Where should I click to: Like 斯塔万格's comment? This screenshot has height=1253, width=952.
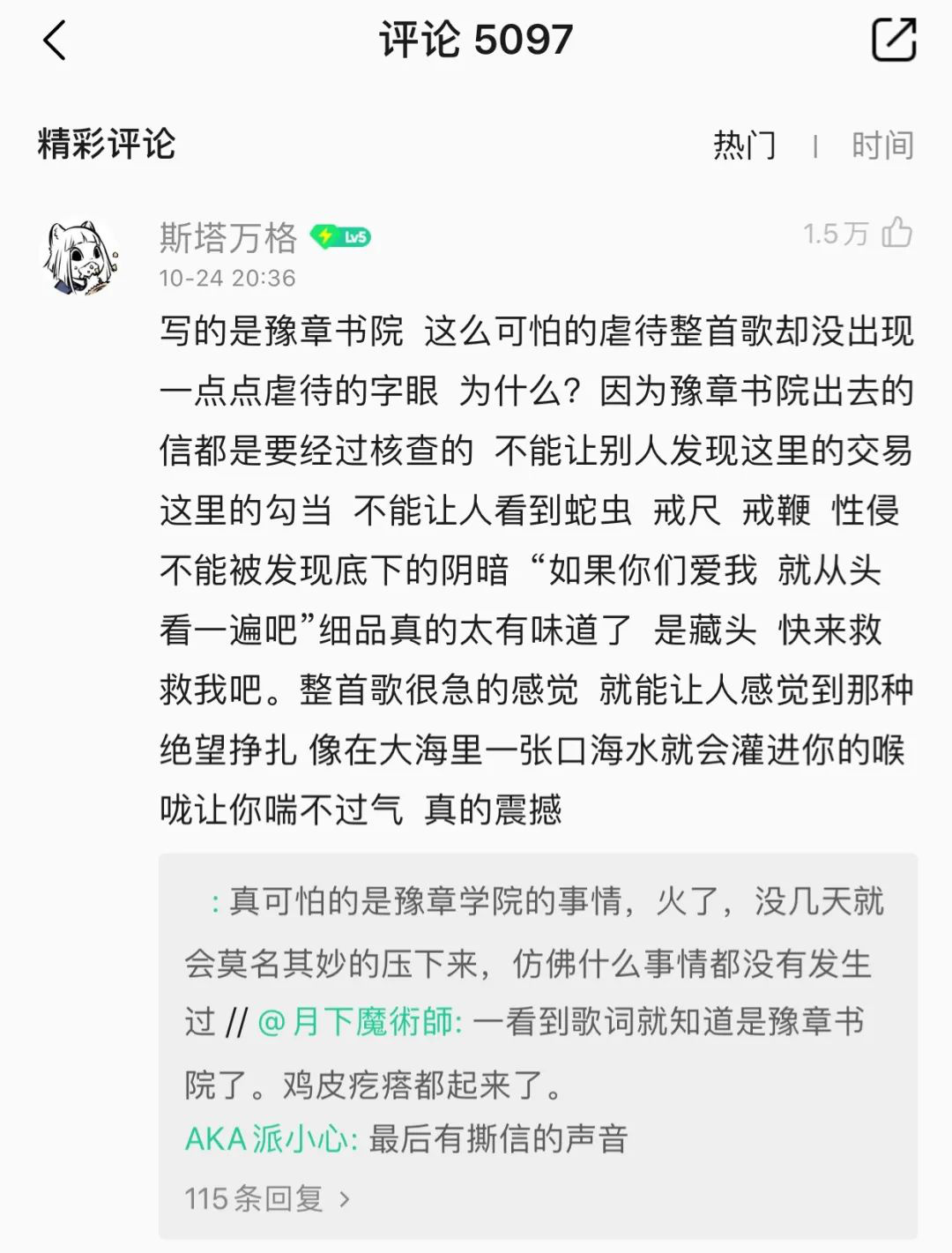[896, 233]
